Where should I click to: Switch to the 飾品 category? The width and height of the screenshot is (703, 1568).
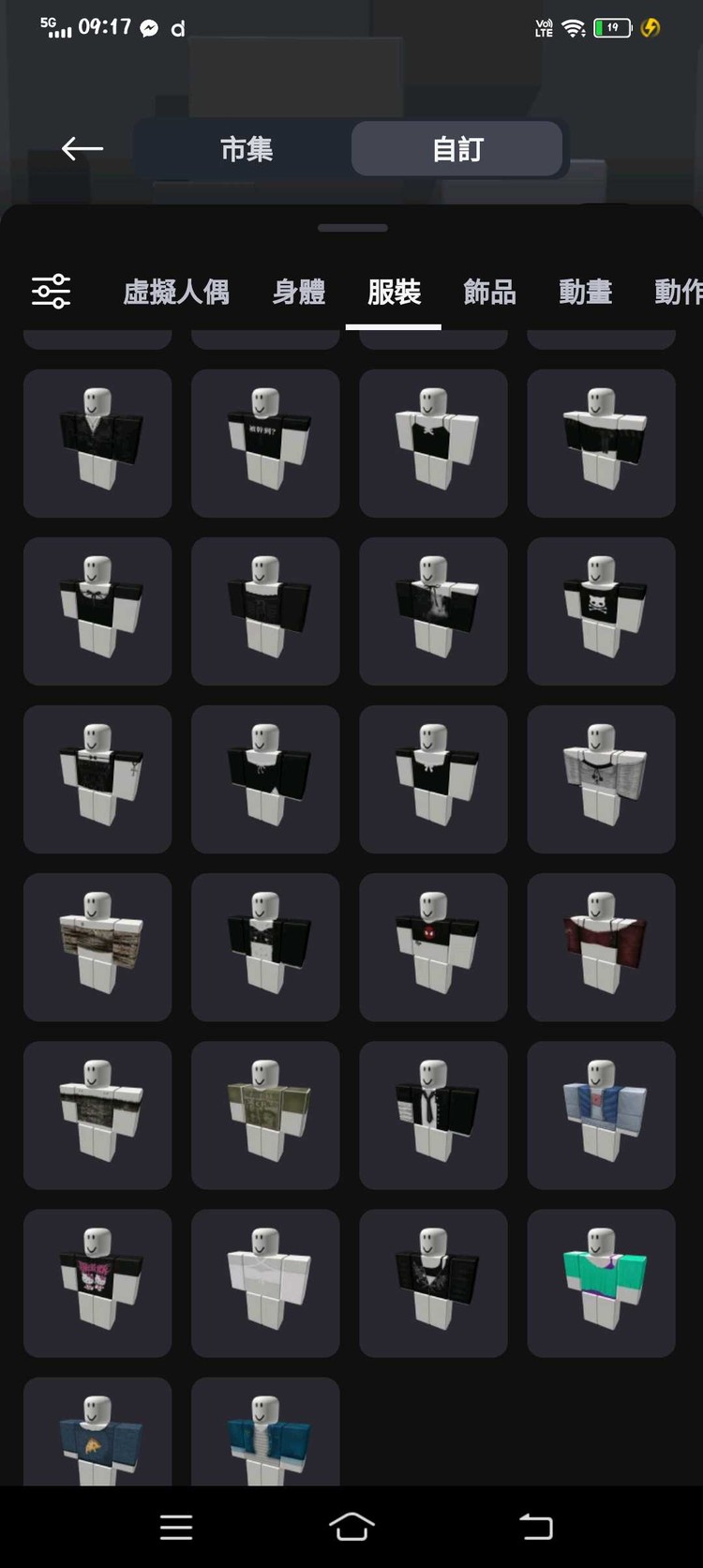point(489,293)
